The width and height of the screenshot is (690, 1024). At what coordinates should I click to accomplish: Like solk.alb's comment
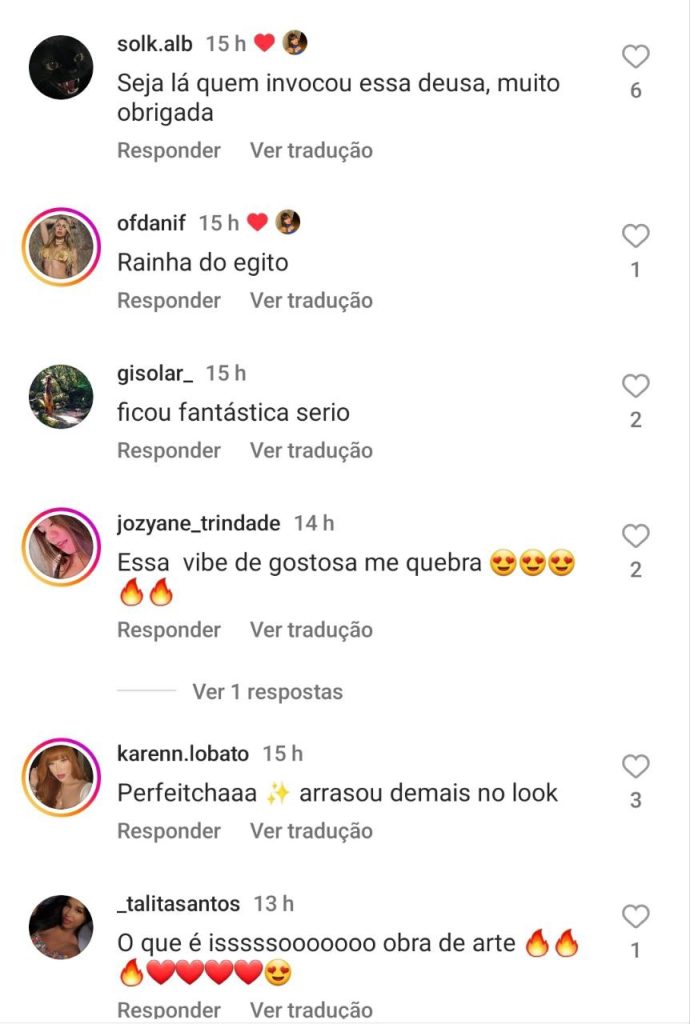click(x=636, y=57)
